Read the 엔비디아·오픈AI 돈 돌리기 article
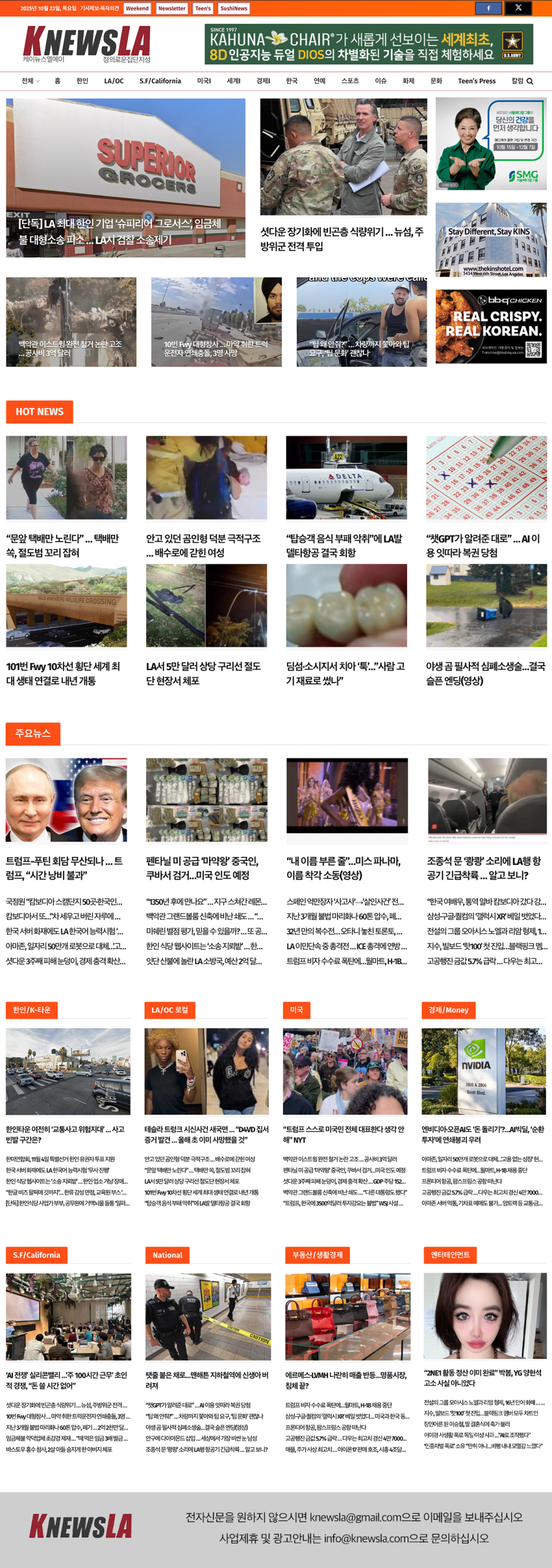 [x=483, y=1134]
